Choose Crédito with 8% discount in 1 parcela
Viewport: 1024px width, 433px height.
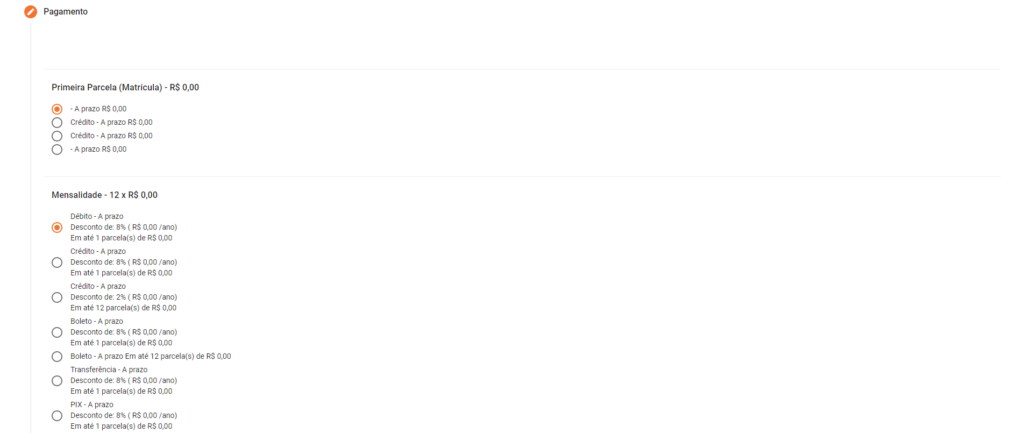tap(57, 263)
